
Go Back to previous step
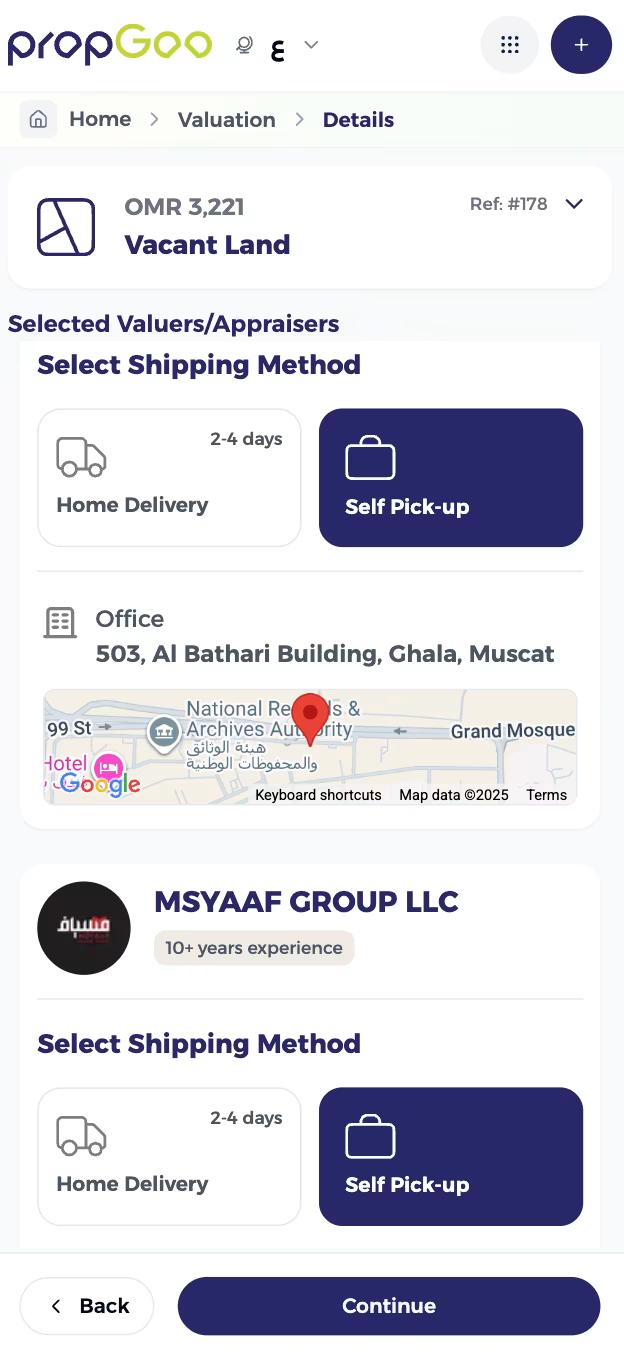[x=87, y=1306]
